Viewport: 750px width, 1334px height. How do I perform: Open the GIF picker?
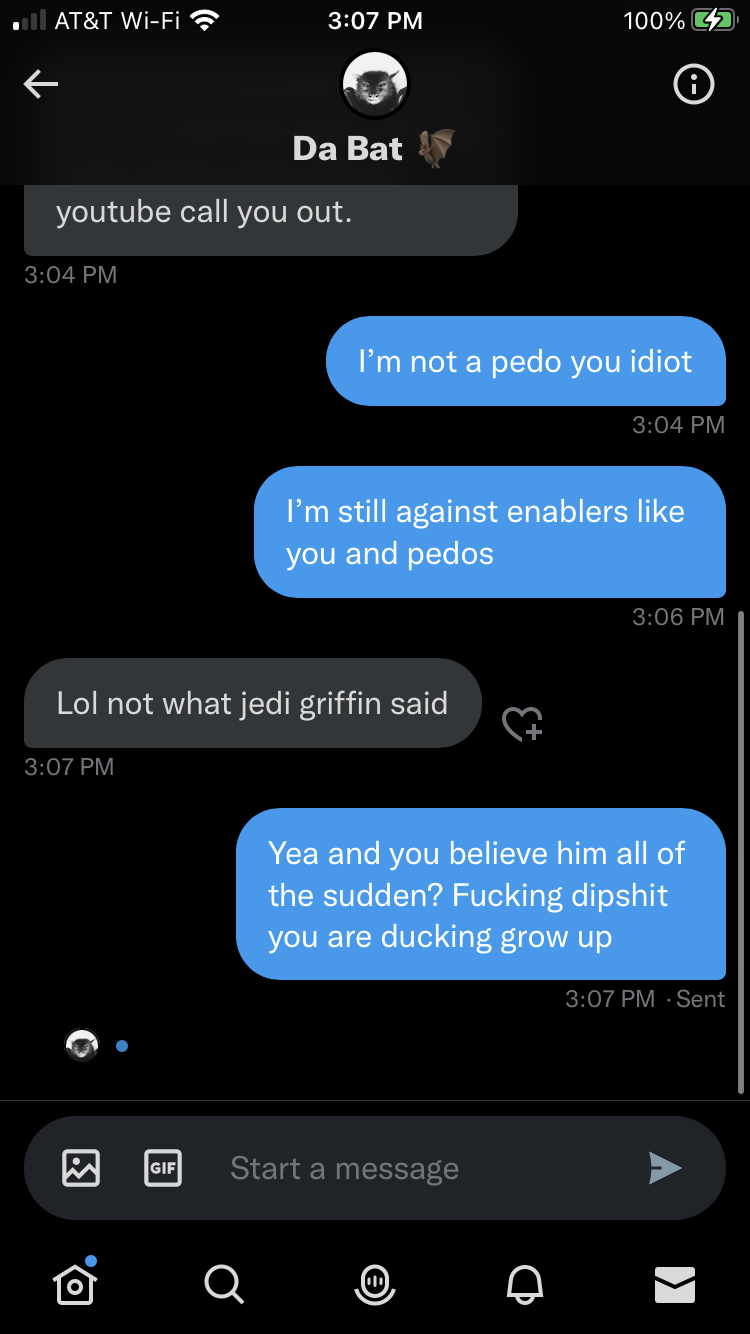tap(163, 1167)
